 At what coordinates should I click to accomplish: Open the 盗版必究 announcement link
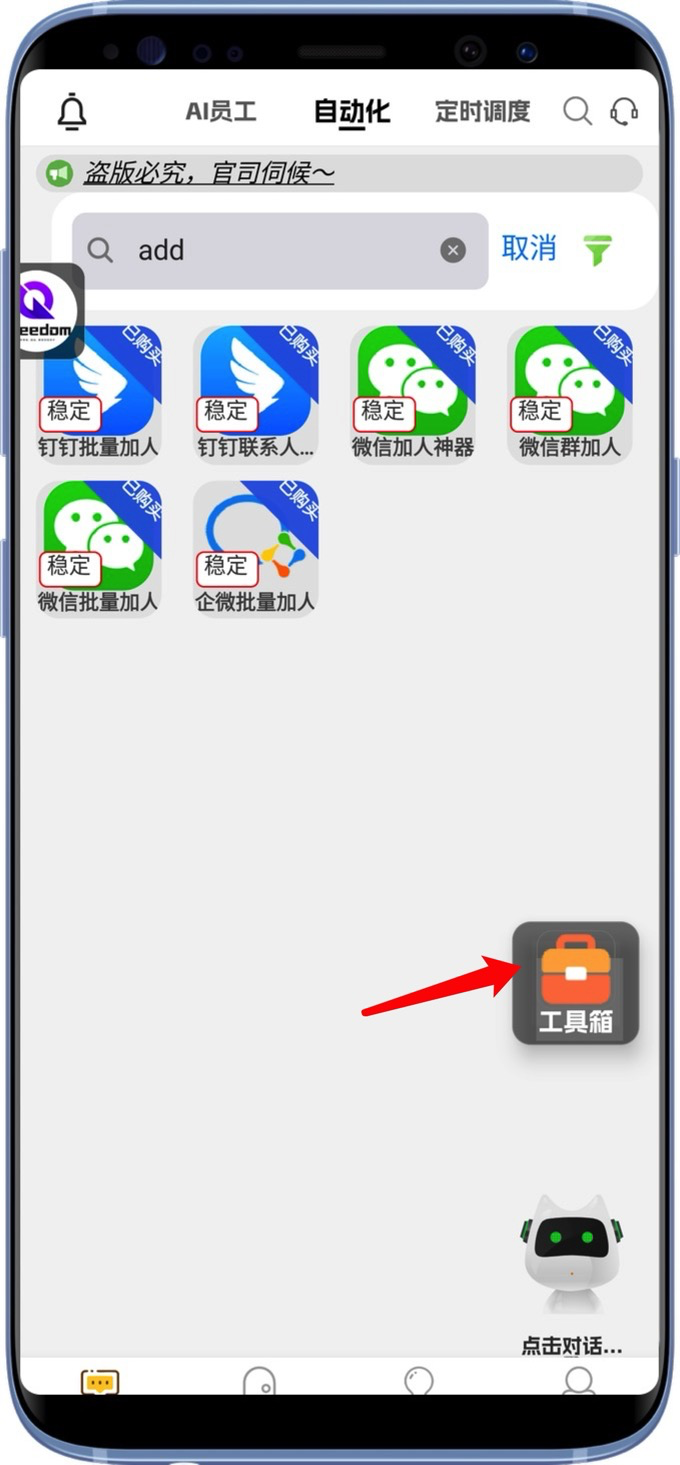click(x=208, y=174)
